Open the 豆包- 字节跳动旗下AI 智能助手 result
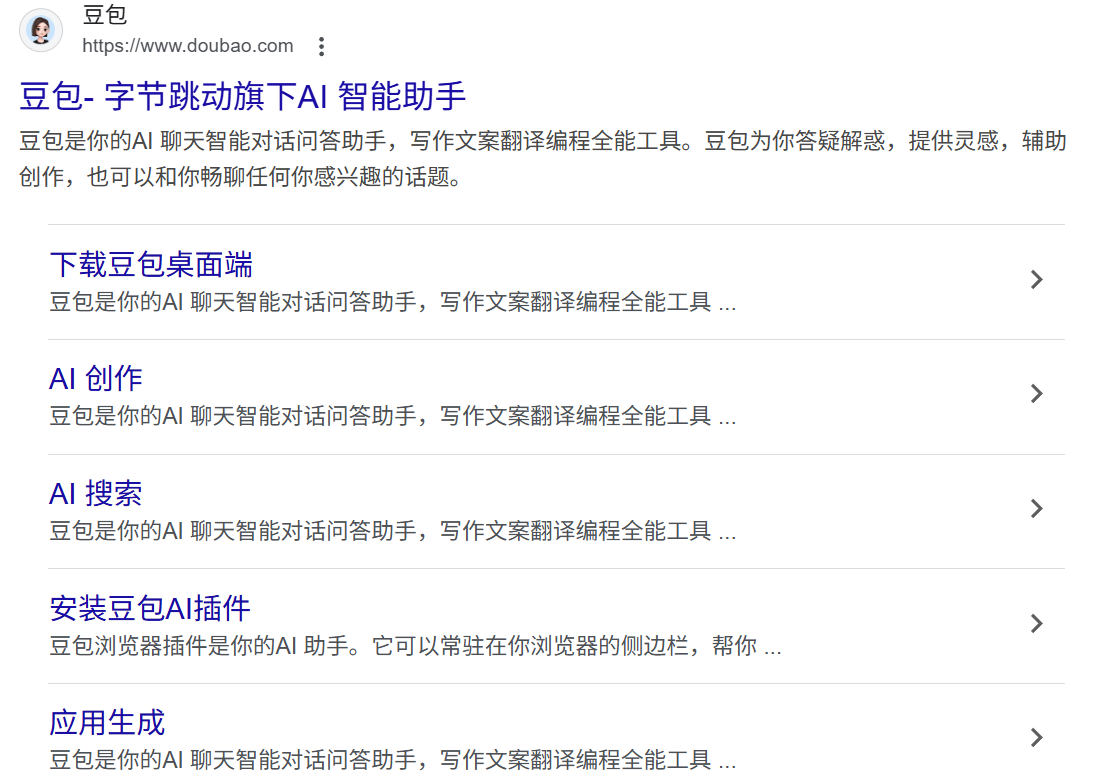Screen dimensions: 1101x776 pyautogui.click(x=242, y=97)
